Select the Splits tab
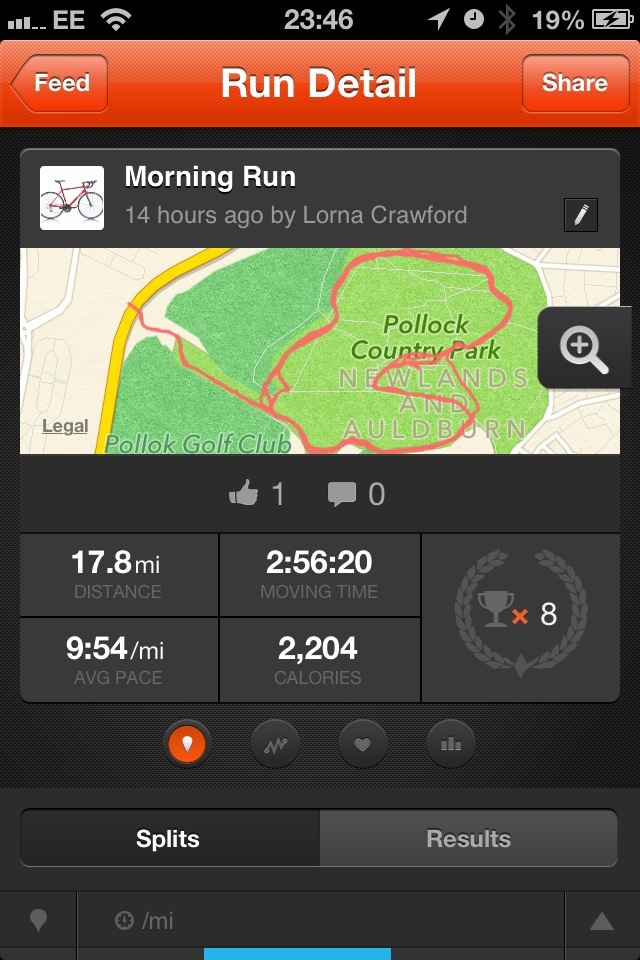Image resolution: width=640 pixels, height=960 pixels. pos(168,838)
